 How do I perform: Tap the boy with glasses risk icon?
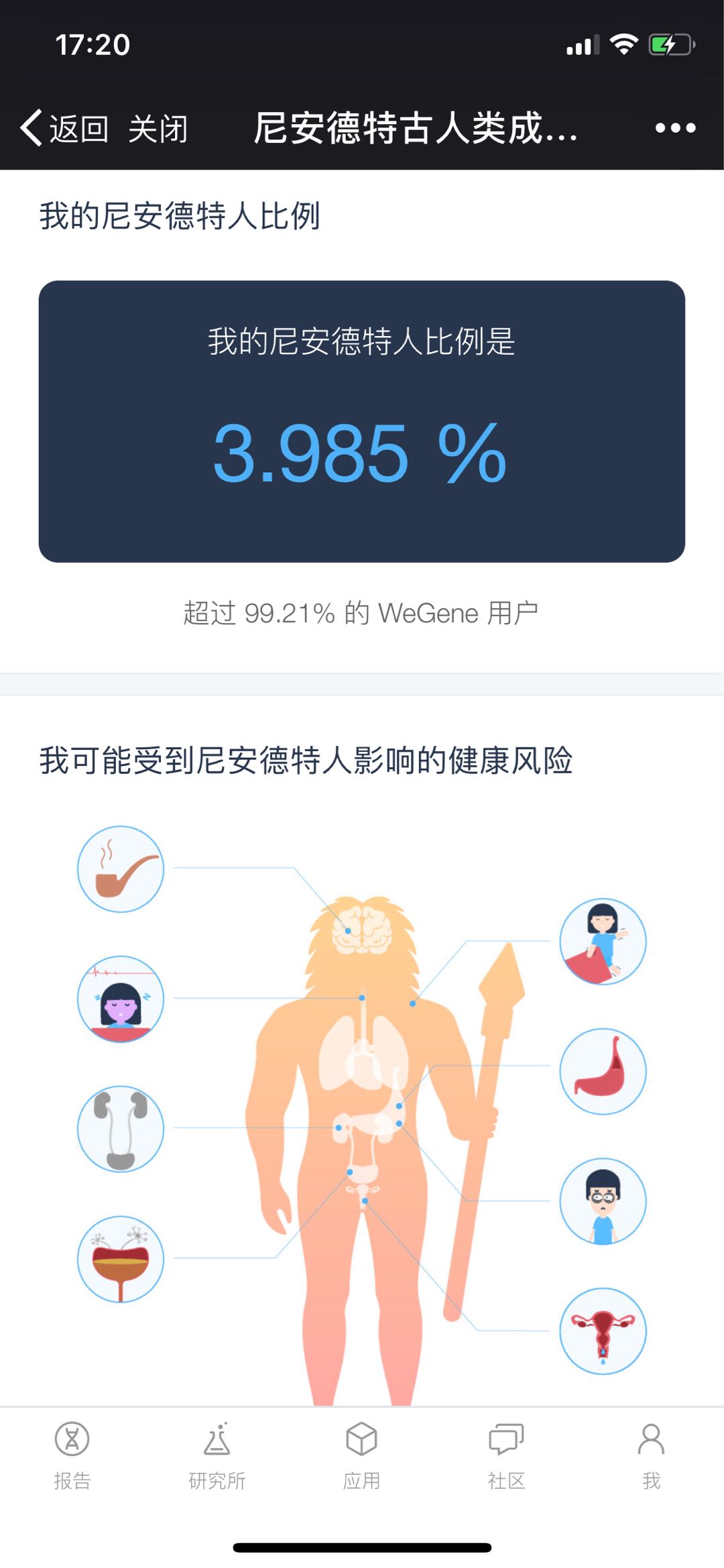(603, 1201)
